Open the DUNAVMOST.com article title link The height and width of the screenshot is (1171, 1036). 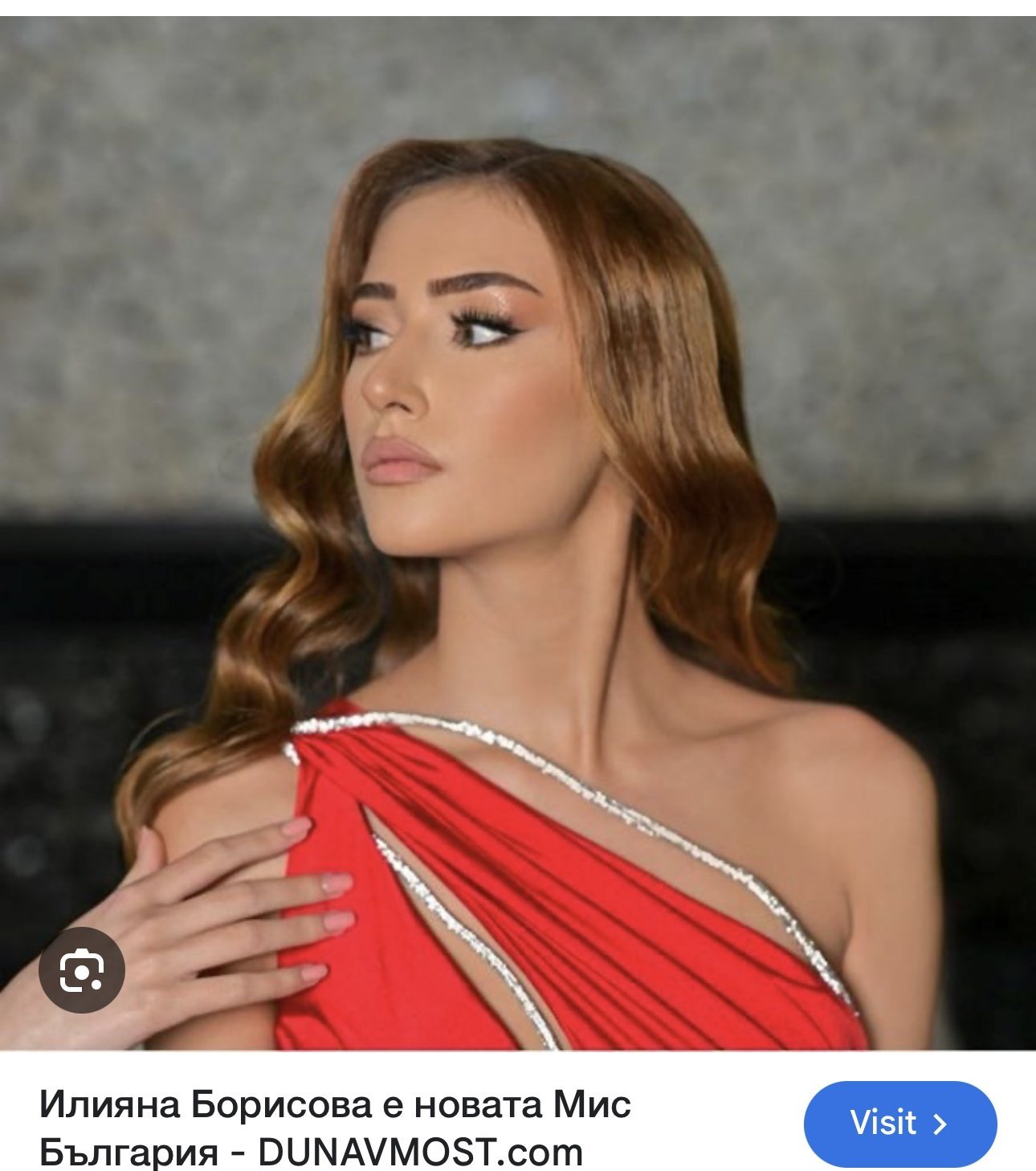[x=335, y=1128]
